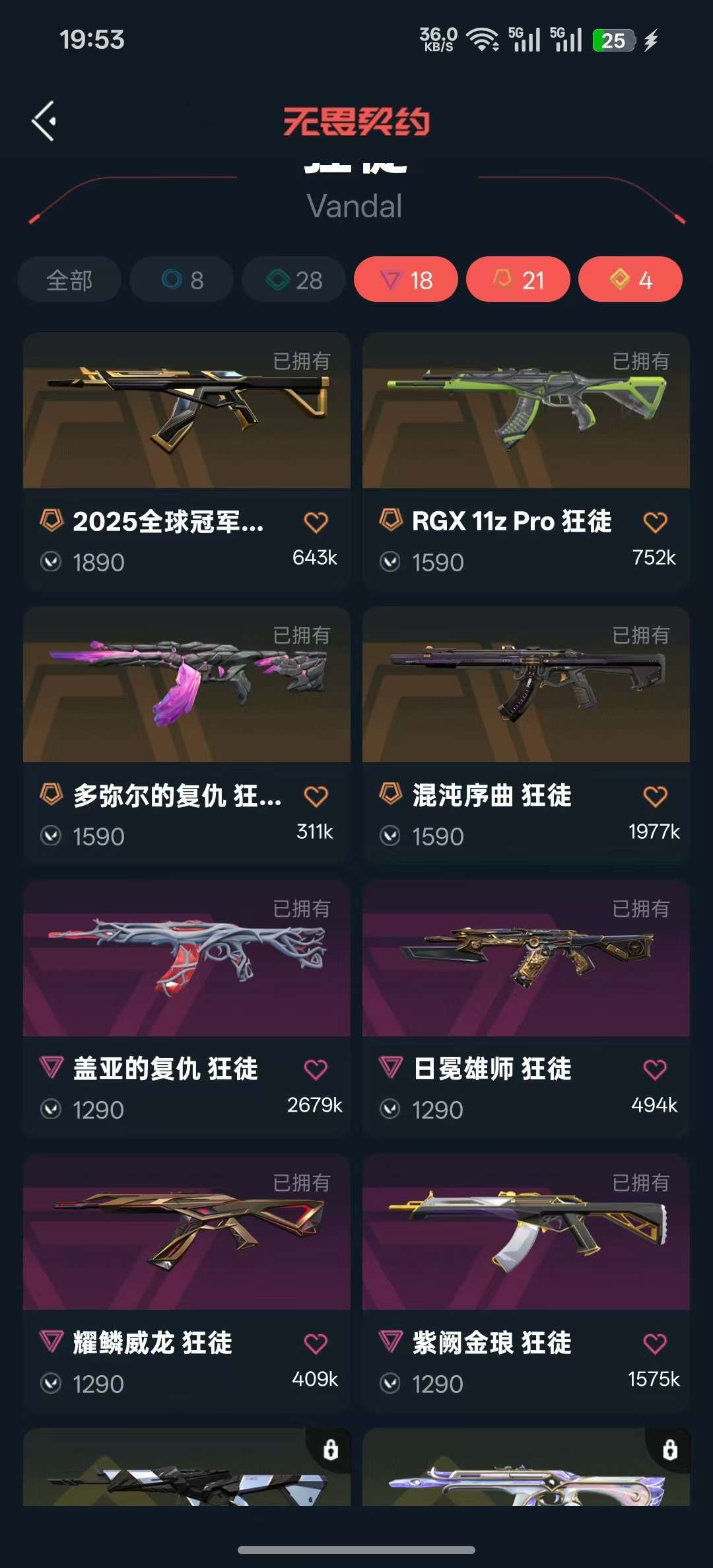Click the battery indicator in the status bar
This screenshot has height=1568, width=713.
tap(613, 41)
